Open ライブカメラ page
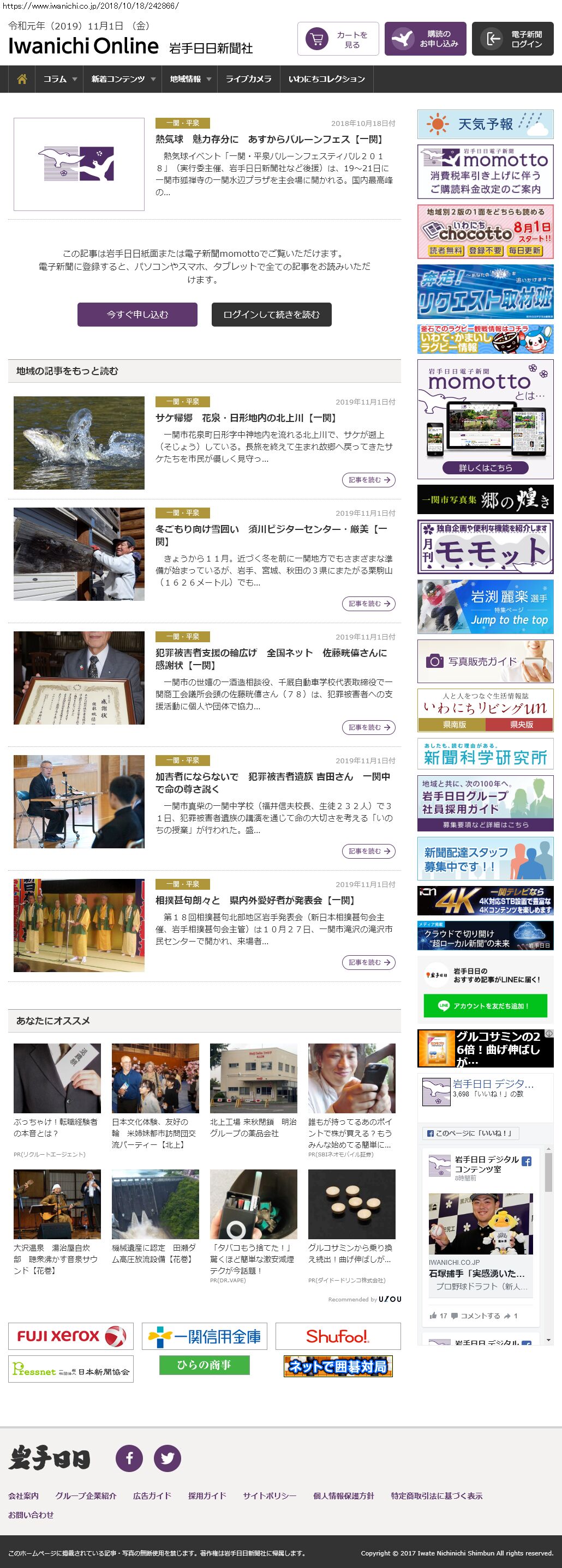This screenshot has width=562, height=1568. coord(248,79)
